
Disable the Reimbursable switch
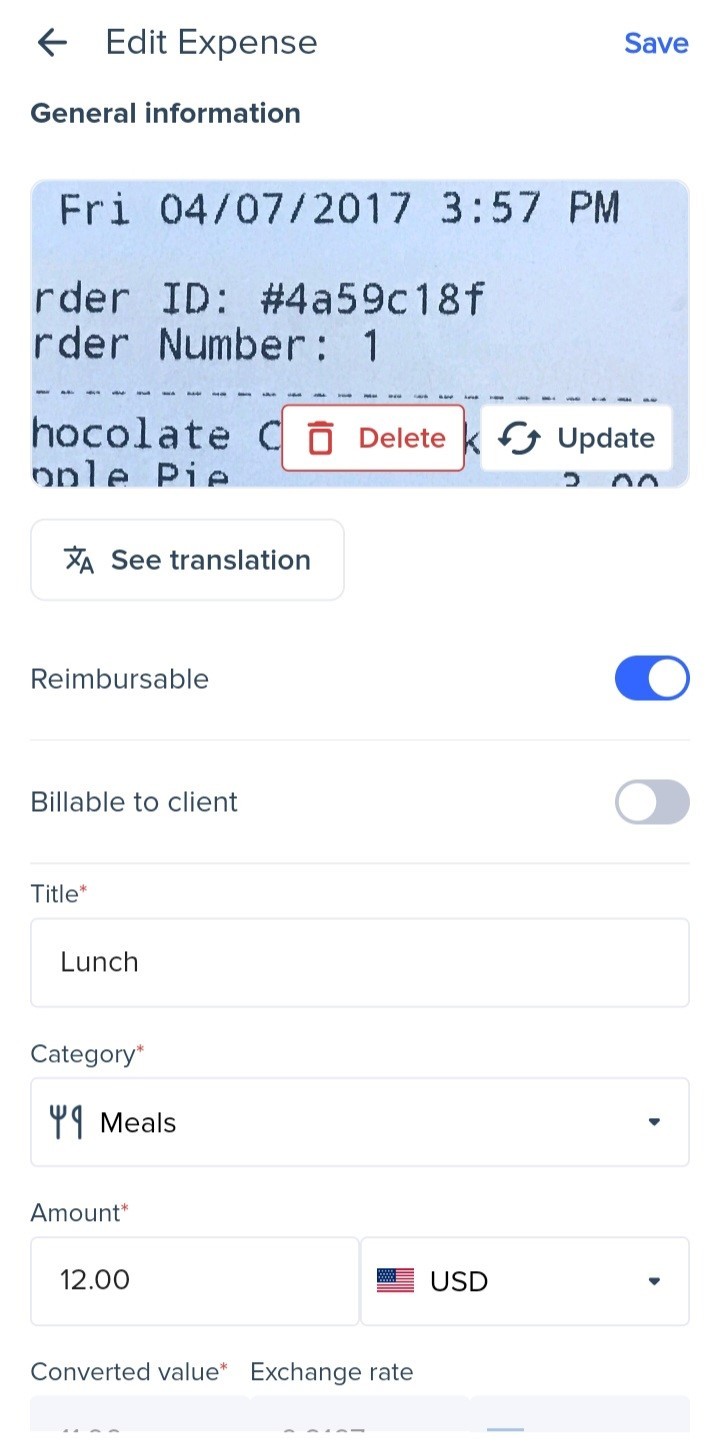point(652,679)
